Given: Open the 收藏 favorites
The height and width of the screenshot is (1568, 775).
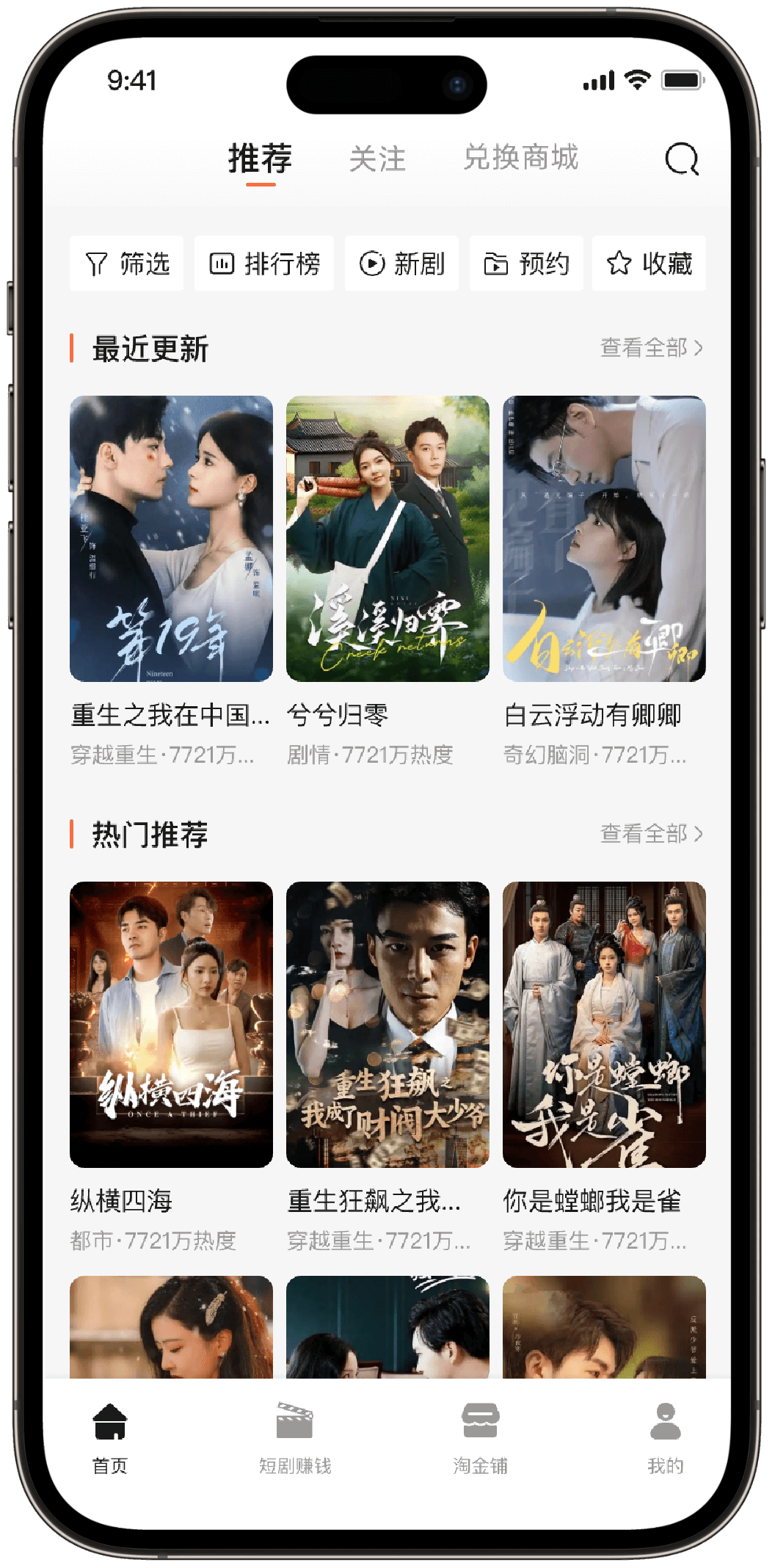Looking at the screenshot, I should [650, 264].
